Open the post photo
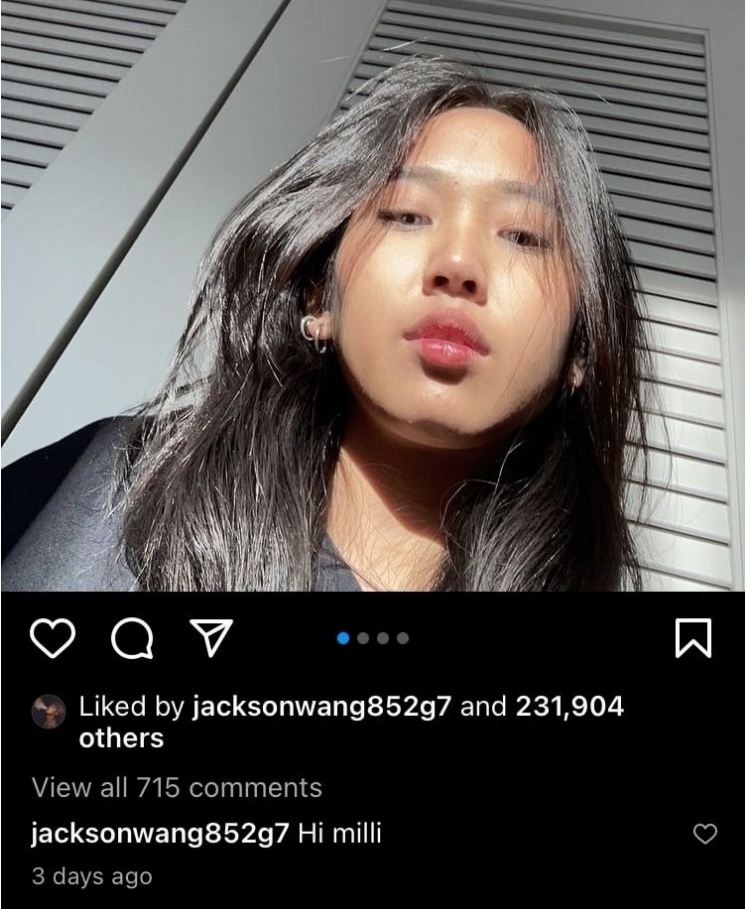Image resolution: width=746 pixels, height=909 pixels. [372, 300]
